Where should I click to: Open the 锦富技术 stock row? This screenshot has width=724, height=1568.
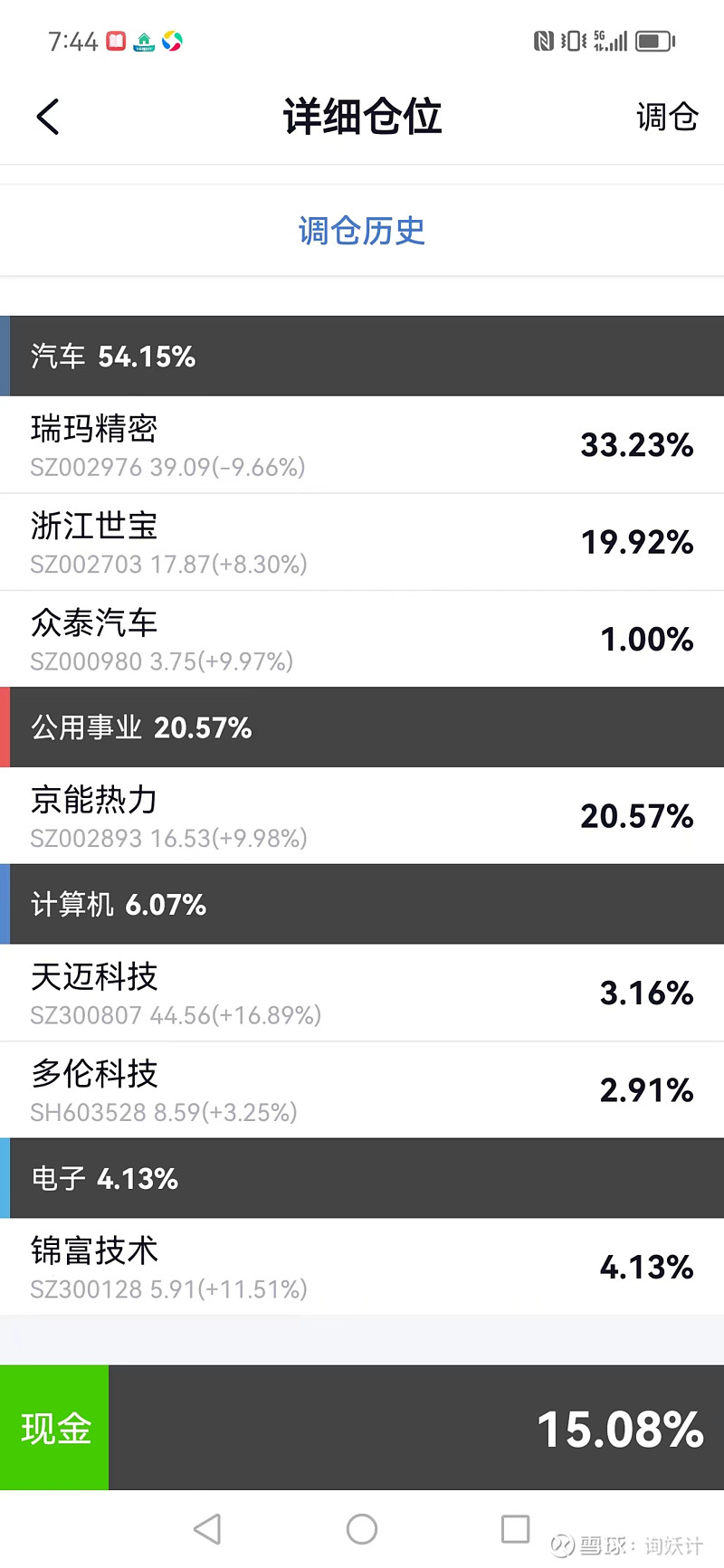(362, 1267)
